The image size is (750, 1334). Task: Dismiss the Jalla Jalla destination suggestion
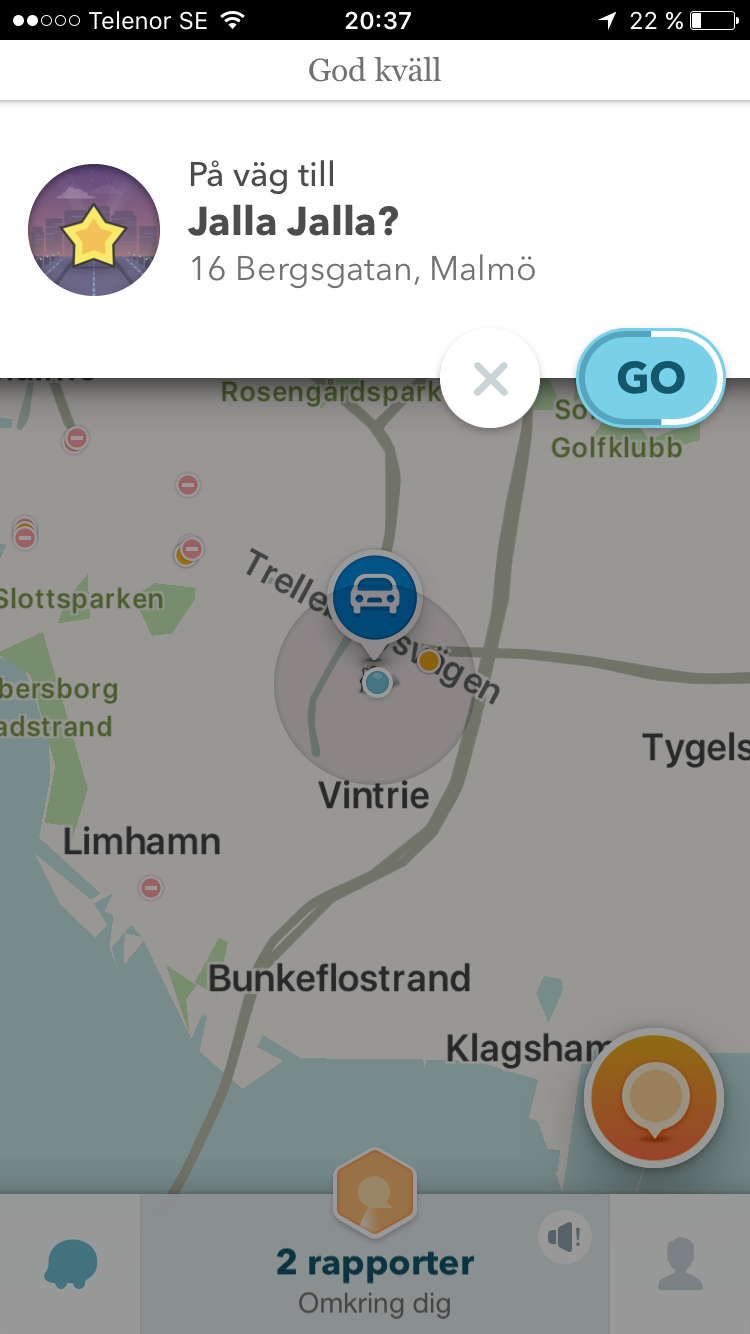coord(490,379)
